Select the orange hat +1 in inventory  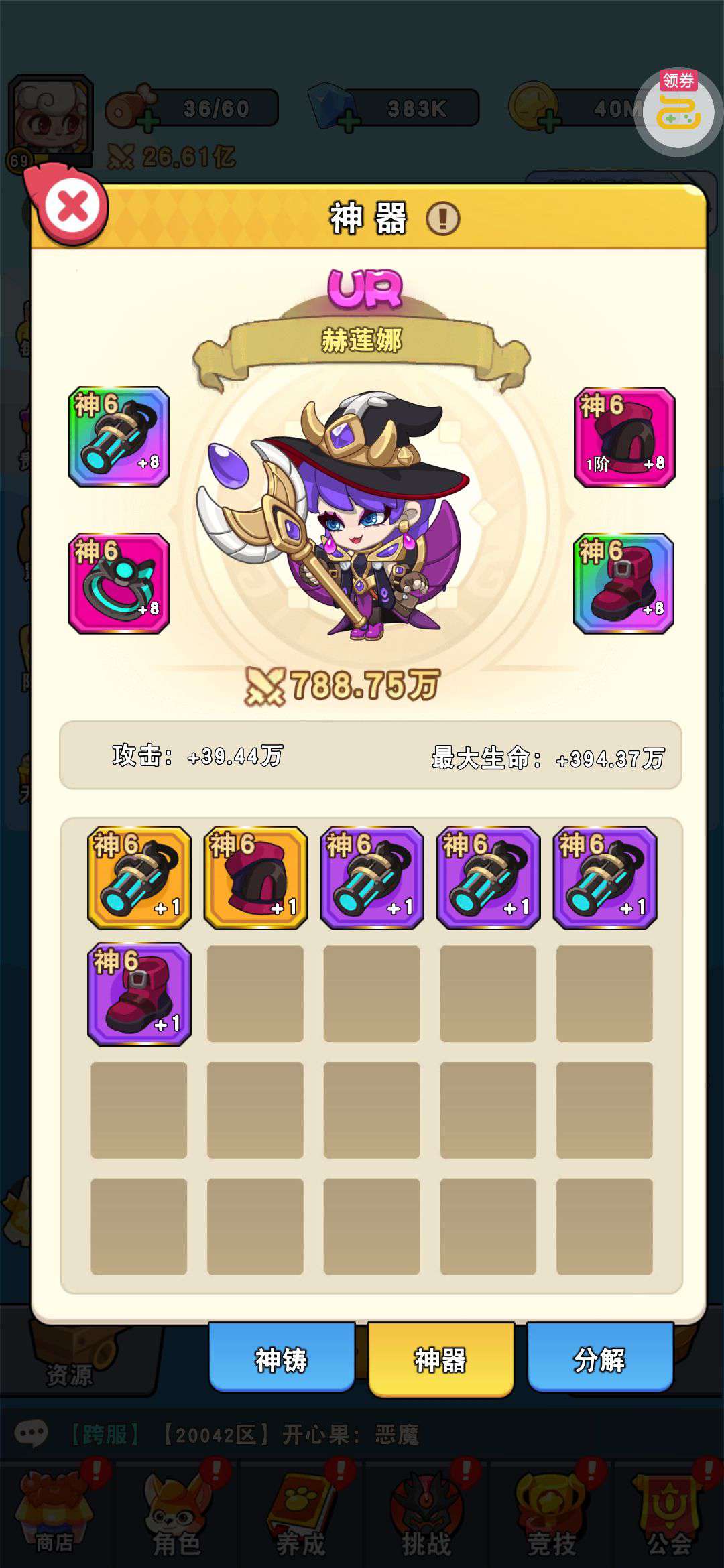tap(255, 877)
